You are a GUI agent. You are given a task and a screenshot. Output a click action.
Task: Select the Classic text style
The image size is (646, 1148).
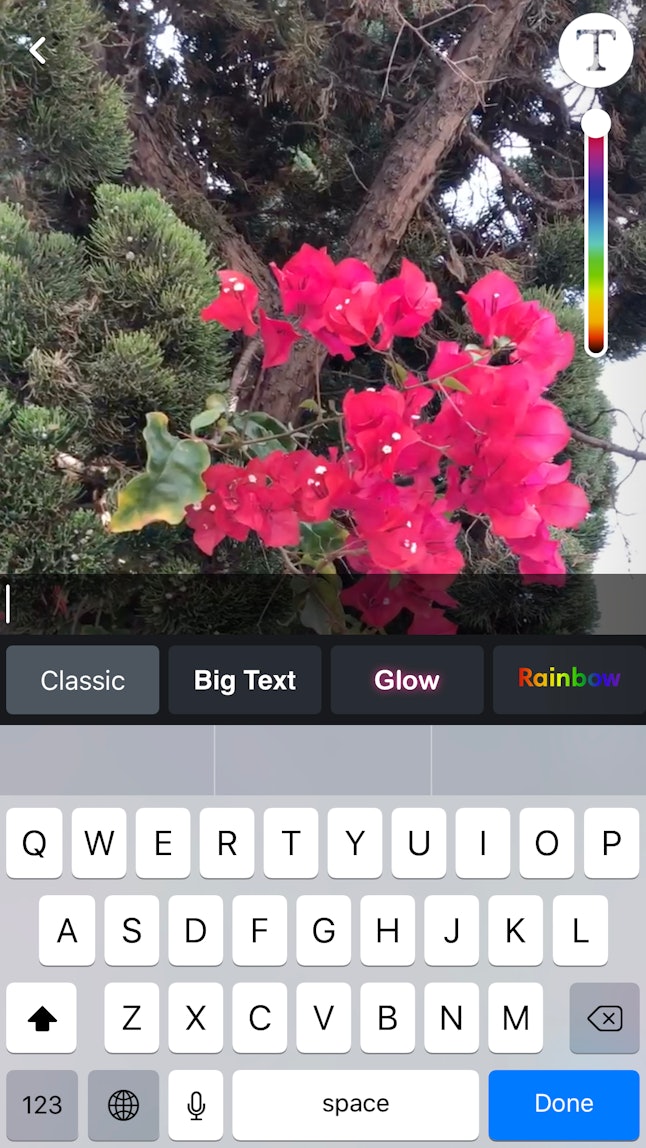[83, 680]
